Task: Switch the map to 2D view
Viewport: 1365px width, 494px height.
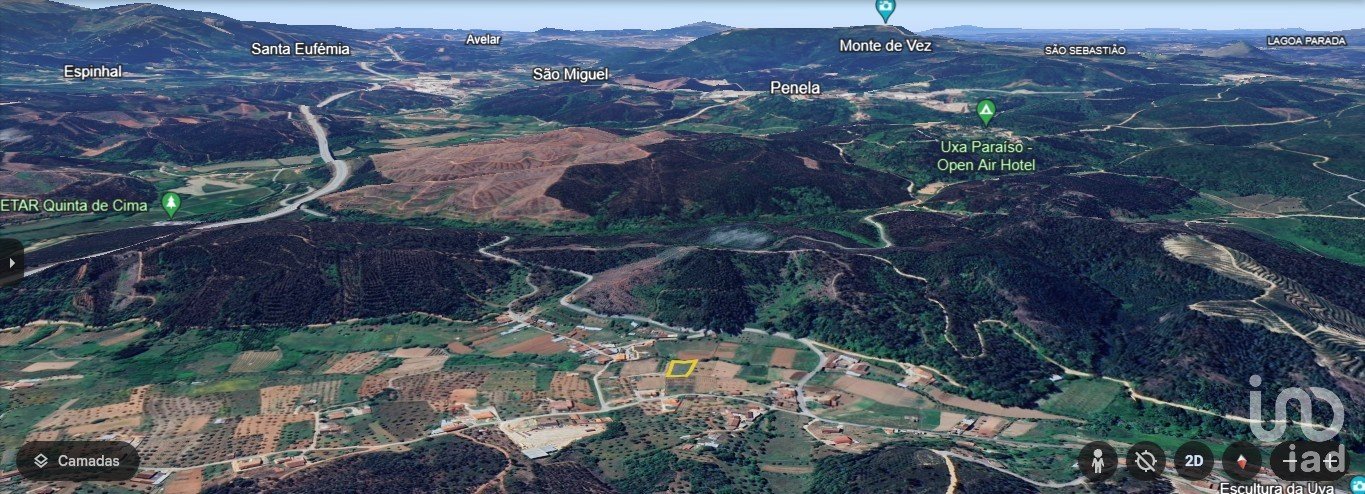Action: 1193,462
